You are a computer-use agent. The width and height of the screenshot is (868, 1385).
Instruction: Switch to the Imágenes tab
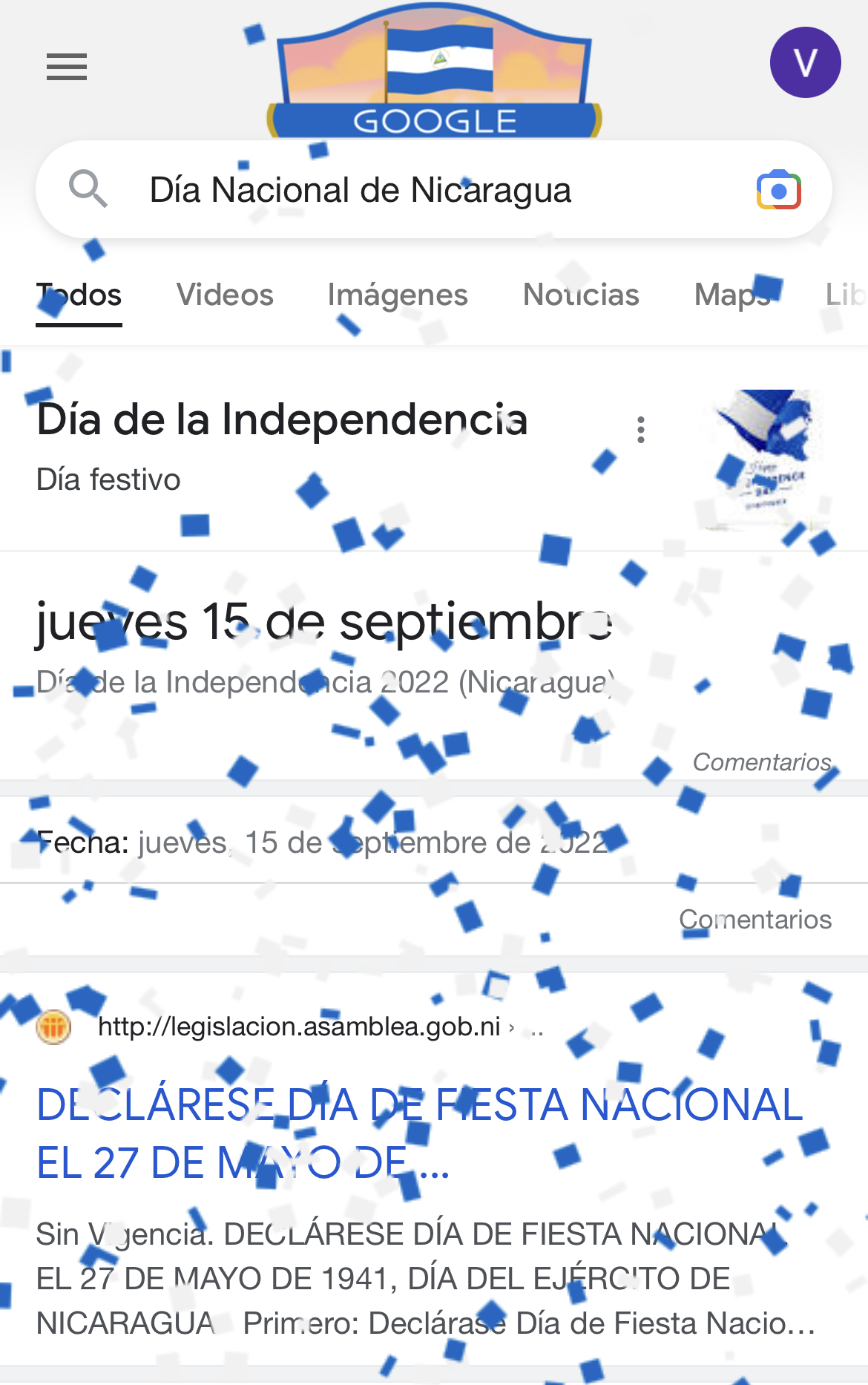pos(398,295)
